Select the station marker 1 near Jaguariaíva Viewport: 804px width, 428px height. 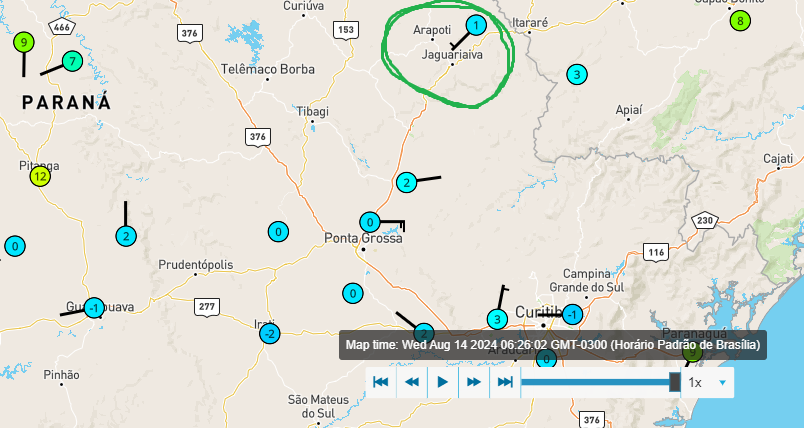click(476, 25)
